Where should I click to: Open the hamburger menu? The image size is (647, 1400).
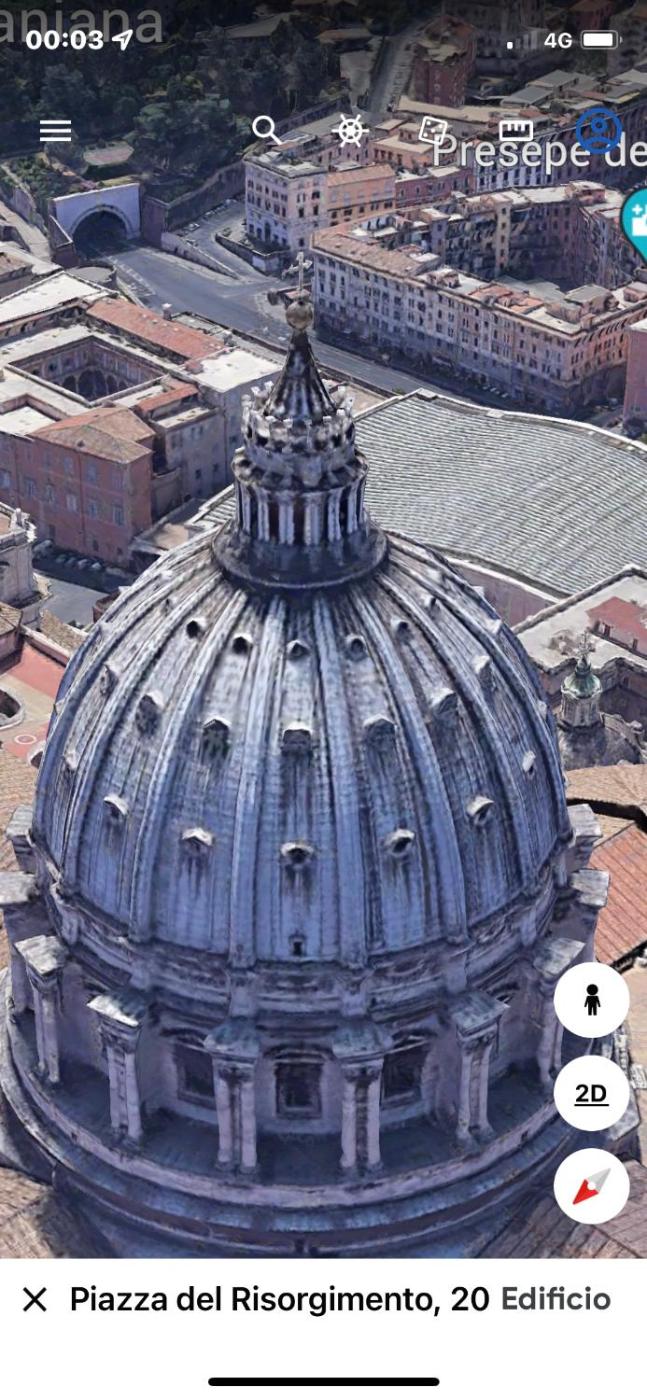click(x=55, y=131)
